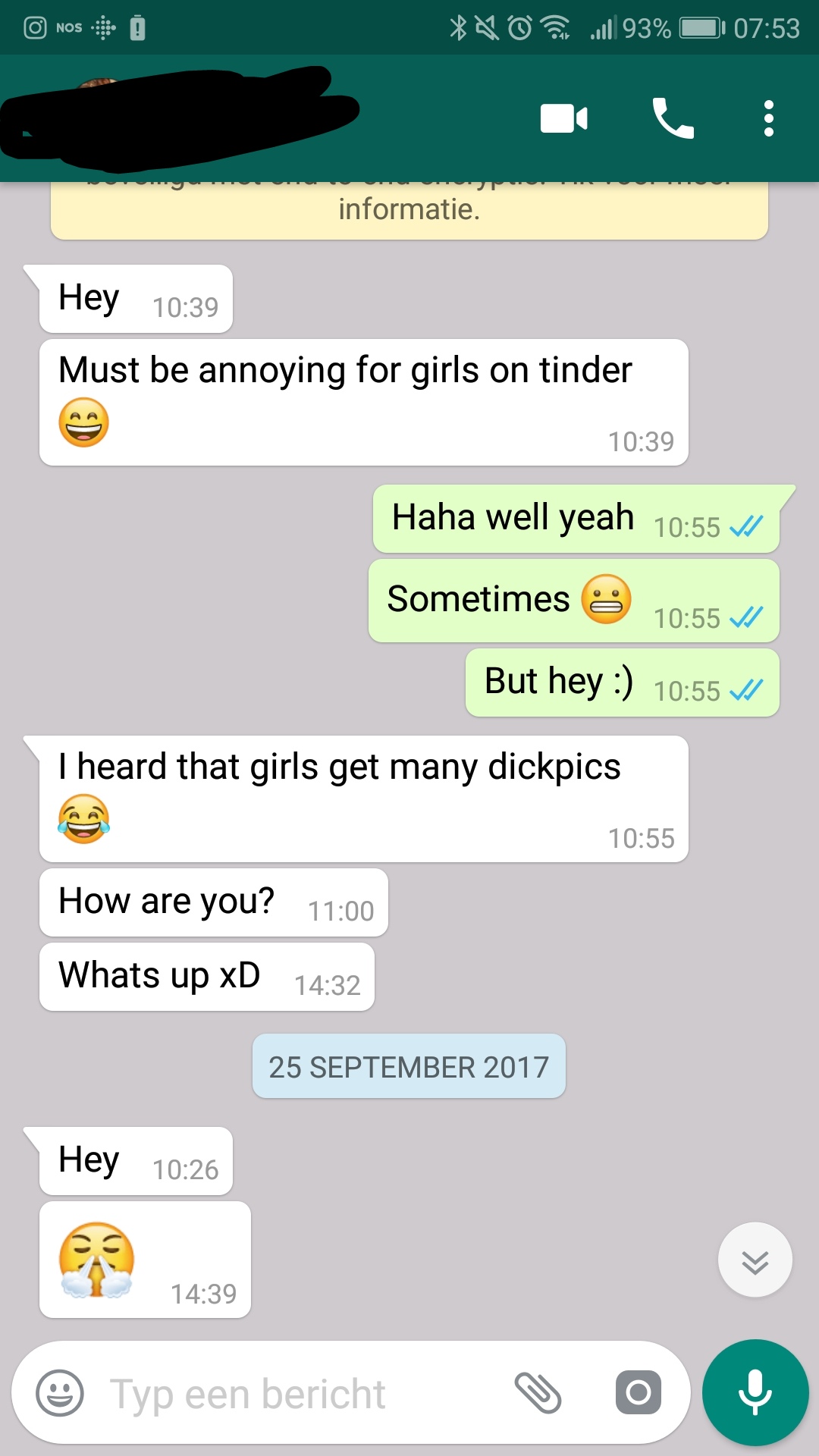Open the three-dot overflow menu
This screenshot has height=1456, width=819.
tap(768, 119)
